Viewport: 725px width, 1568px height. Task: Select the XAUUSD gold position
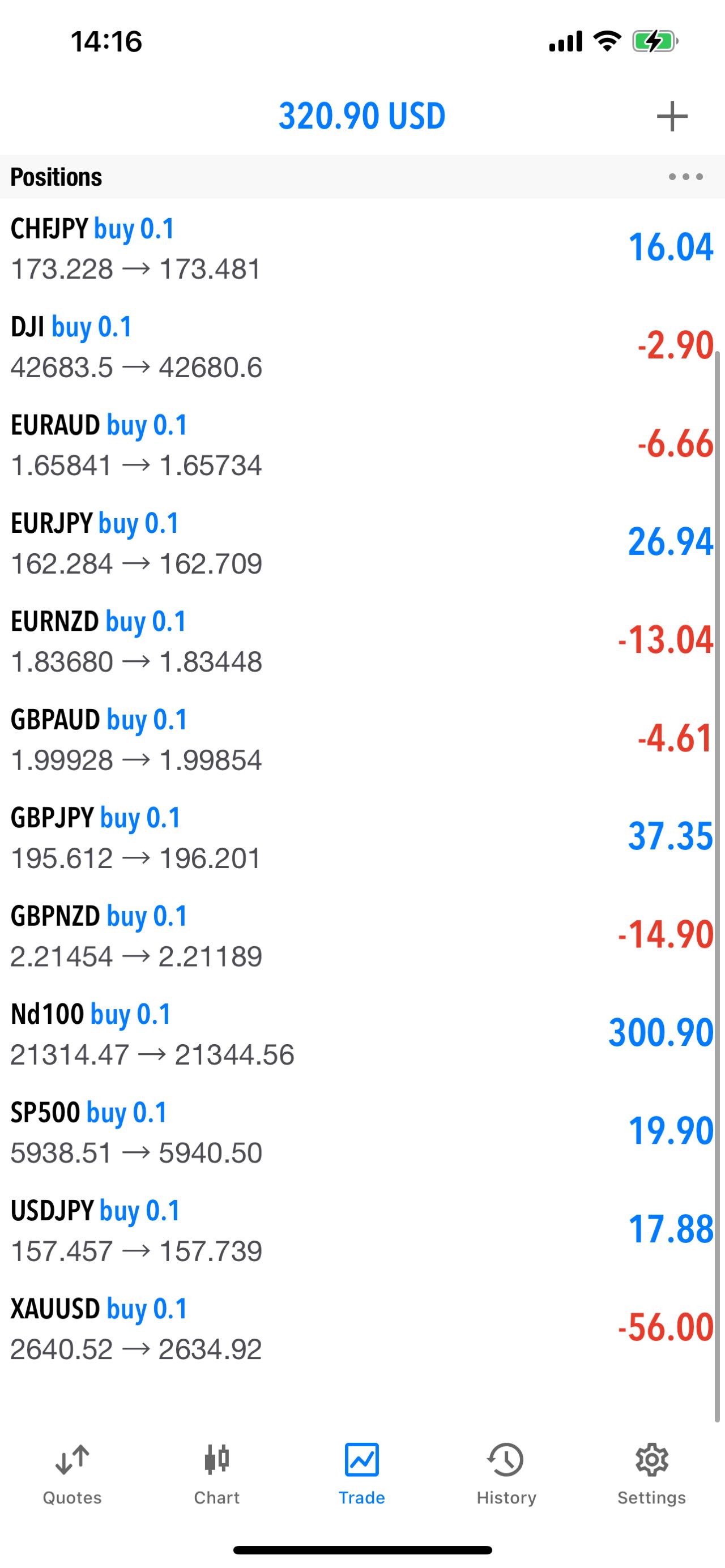(362, 1328)
